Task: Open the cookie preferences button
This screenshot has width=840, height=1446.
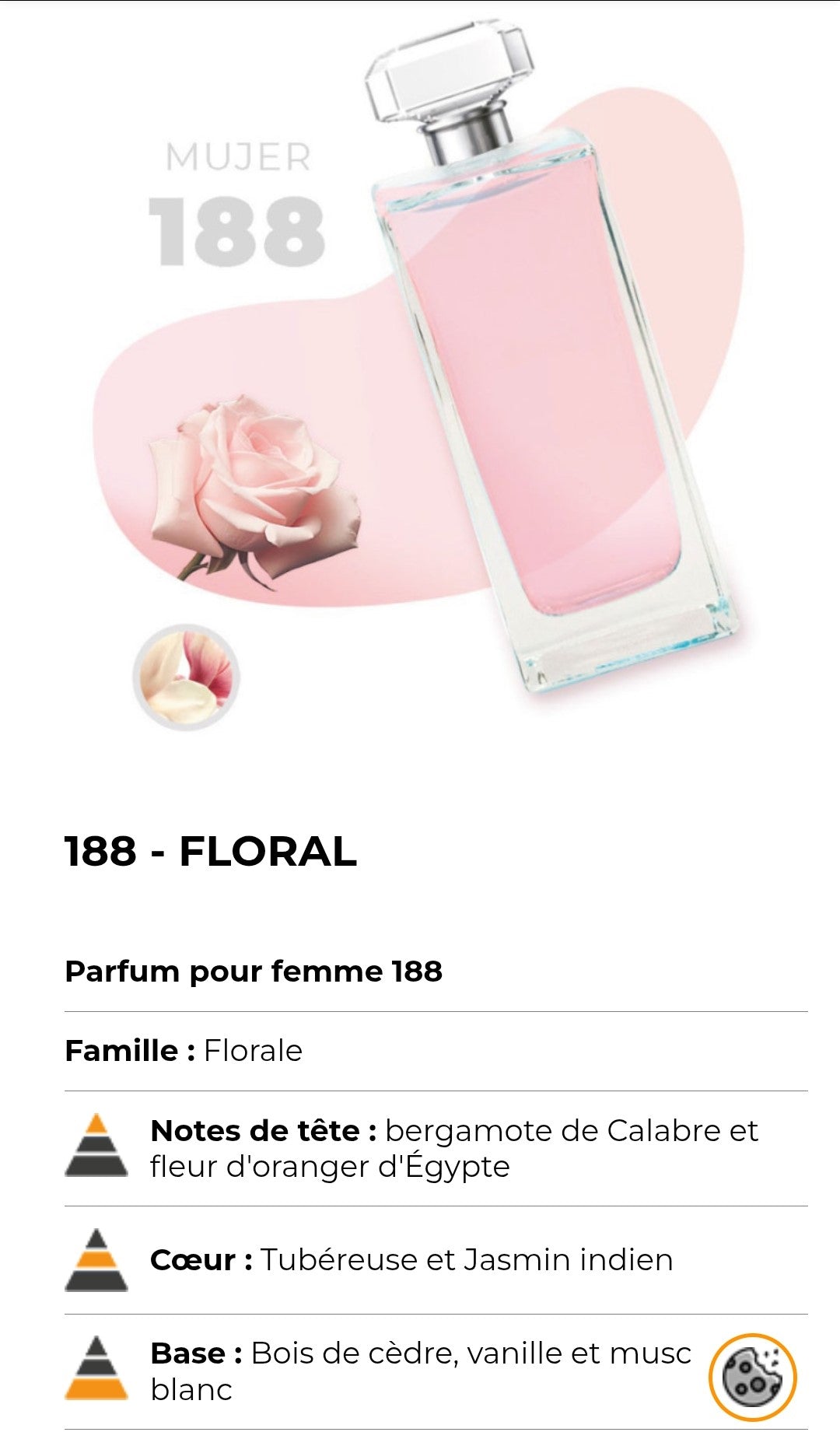Action: [752, 1377]
